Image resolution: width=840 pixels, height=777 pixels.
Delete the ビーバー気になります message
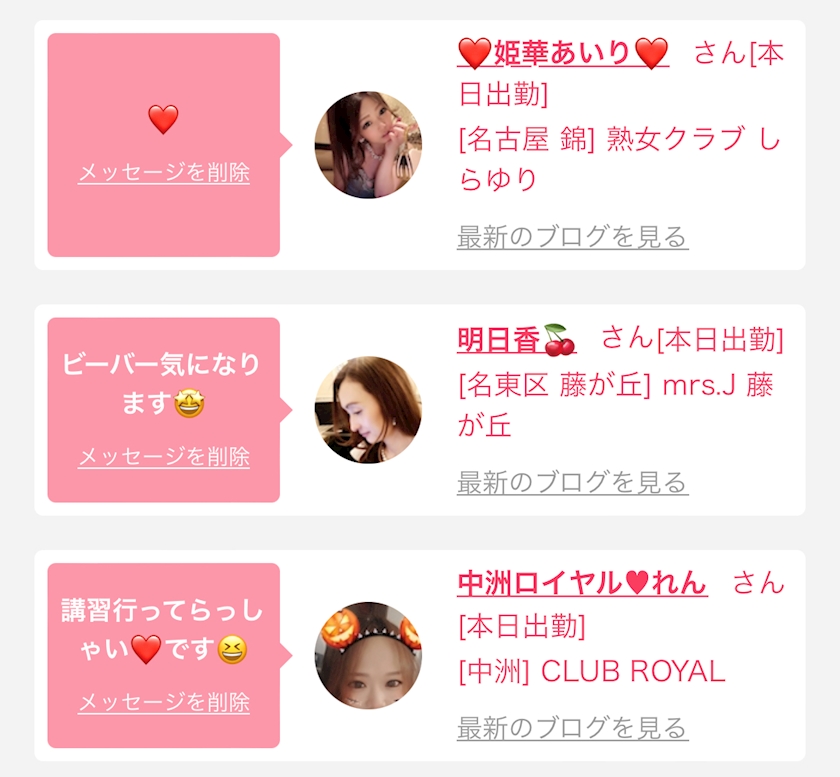click(164, 457)
